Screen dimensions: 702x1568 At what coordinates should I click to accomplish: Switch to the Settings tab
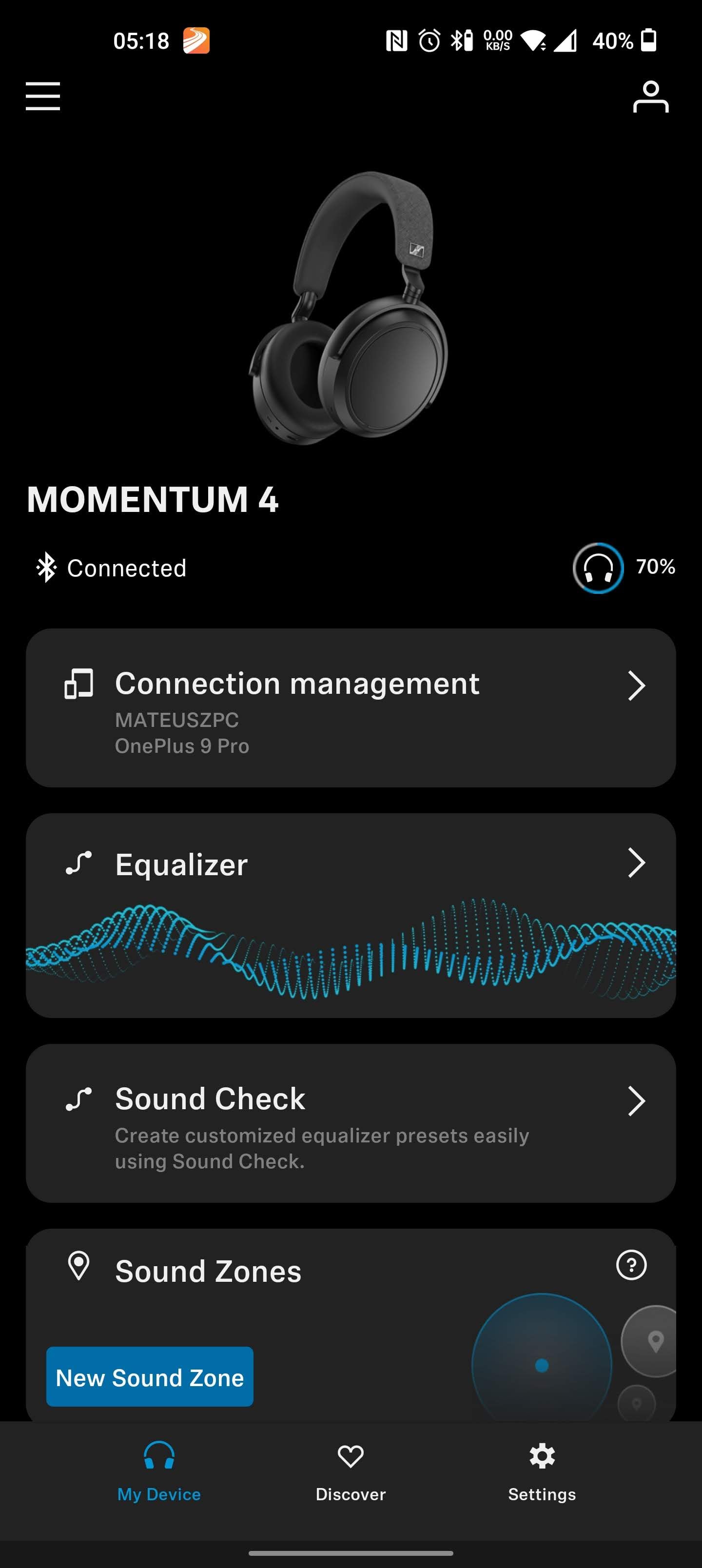pyautogui.click(x=542, y=1471)
